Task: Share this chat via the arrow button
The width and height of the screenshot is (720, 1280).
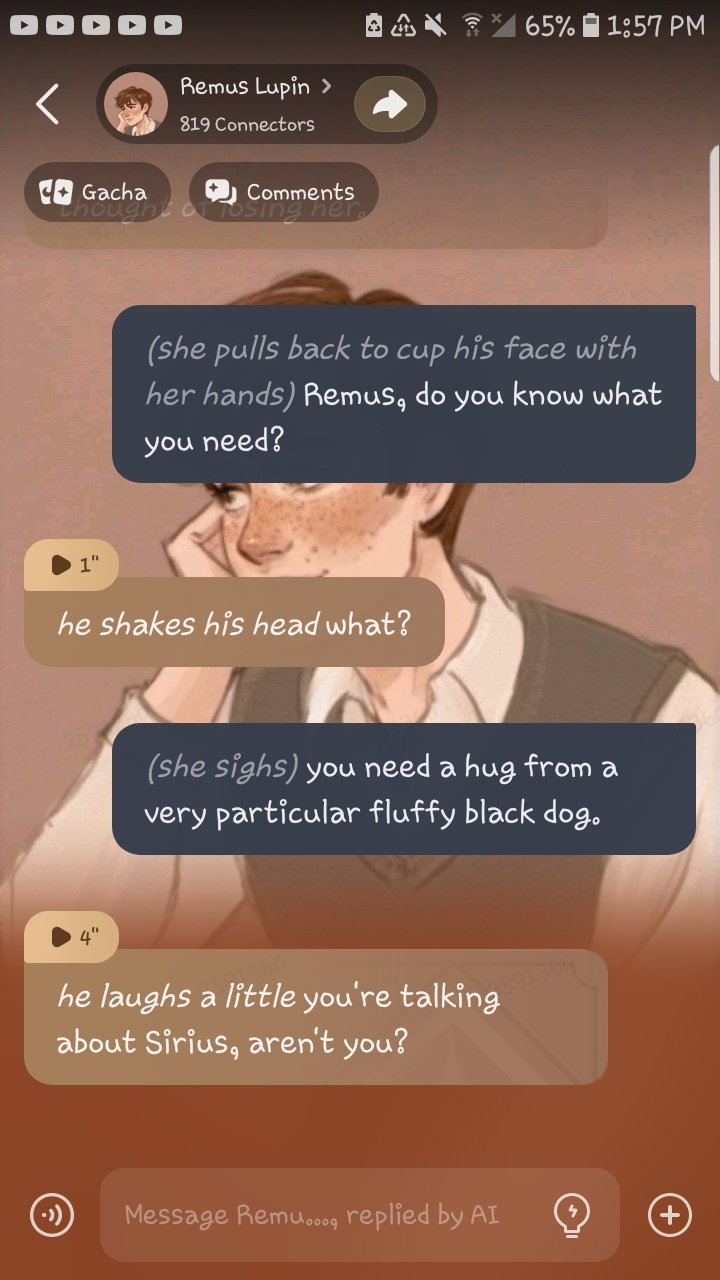Action: click(x=390, y=104)
